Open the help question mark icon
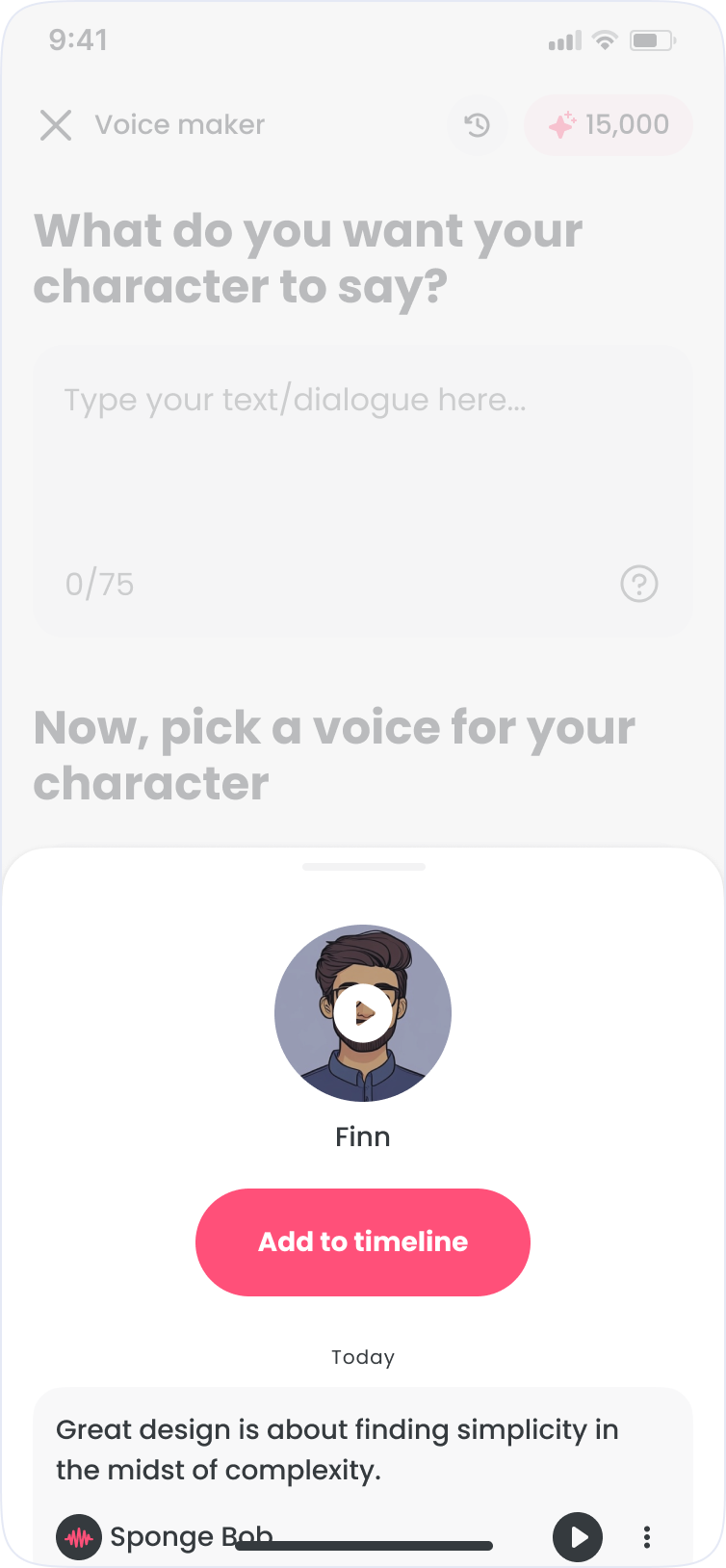The height and width of the screenshot is (1568, 726). pos(639,584)
